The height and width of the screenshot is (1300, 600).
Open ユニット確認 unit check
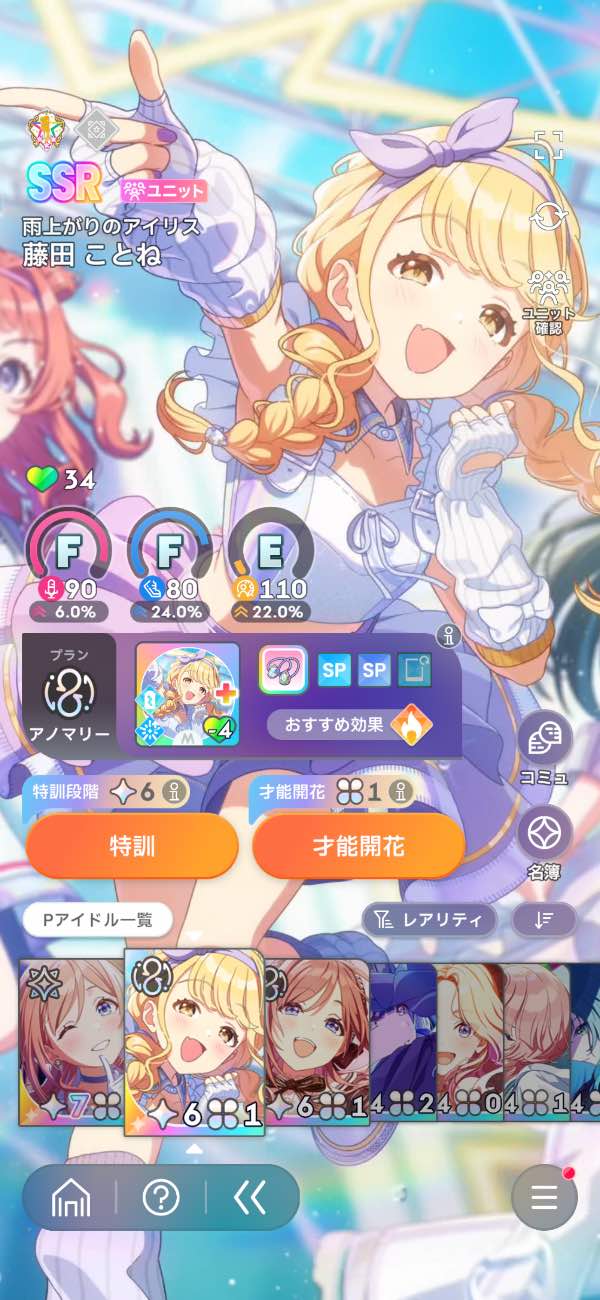pyautogui.click(x=548, y=300)
